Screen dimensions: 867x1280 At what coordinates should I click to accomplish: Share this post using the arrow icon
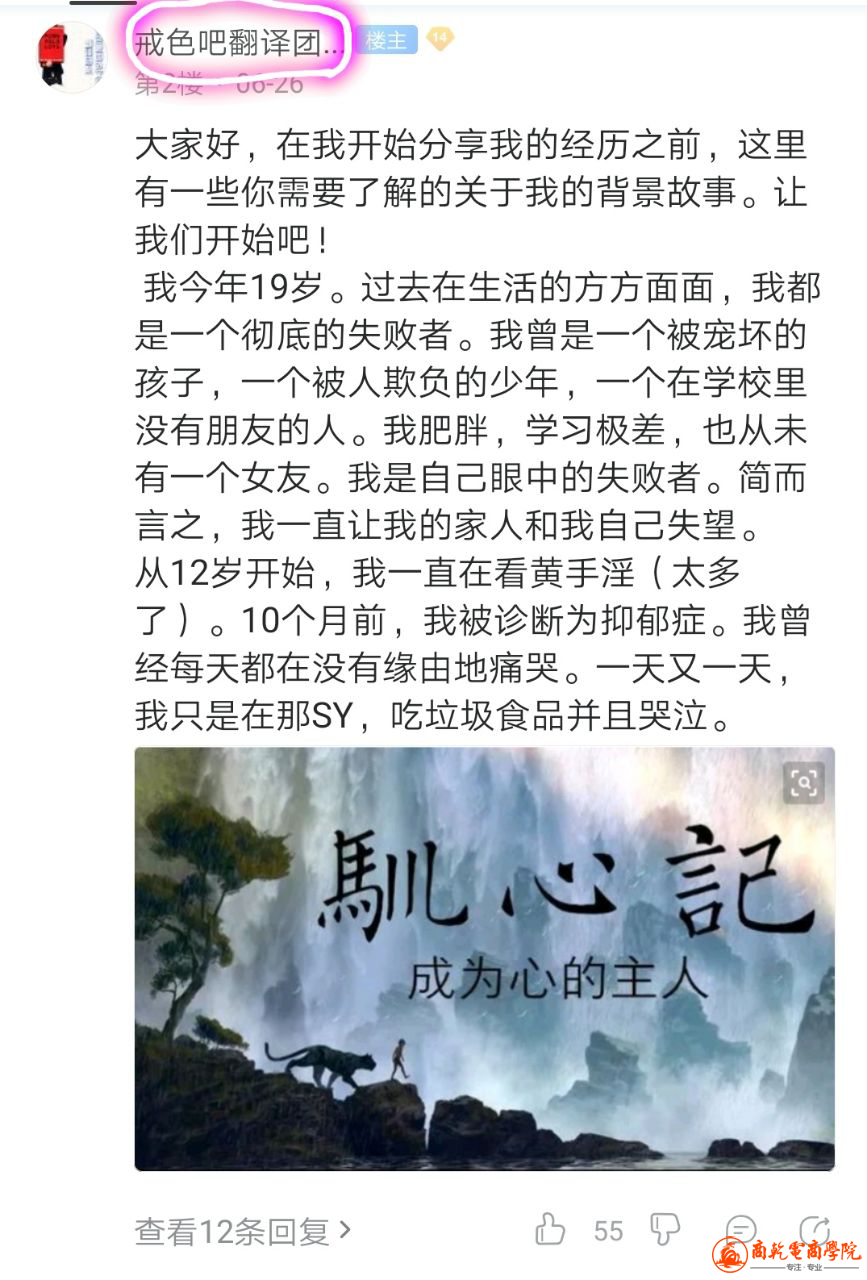coord(815,1229)
